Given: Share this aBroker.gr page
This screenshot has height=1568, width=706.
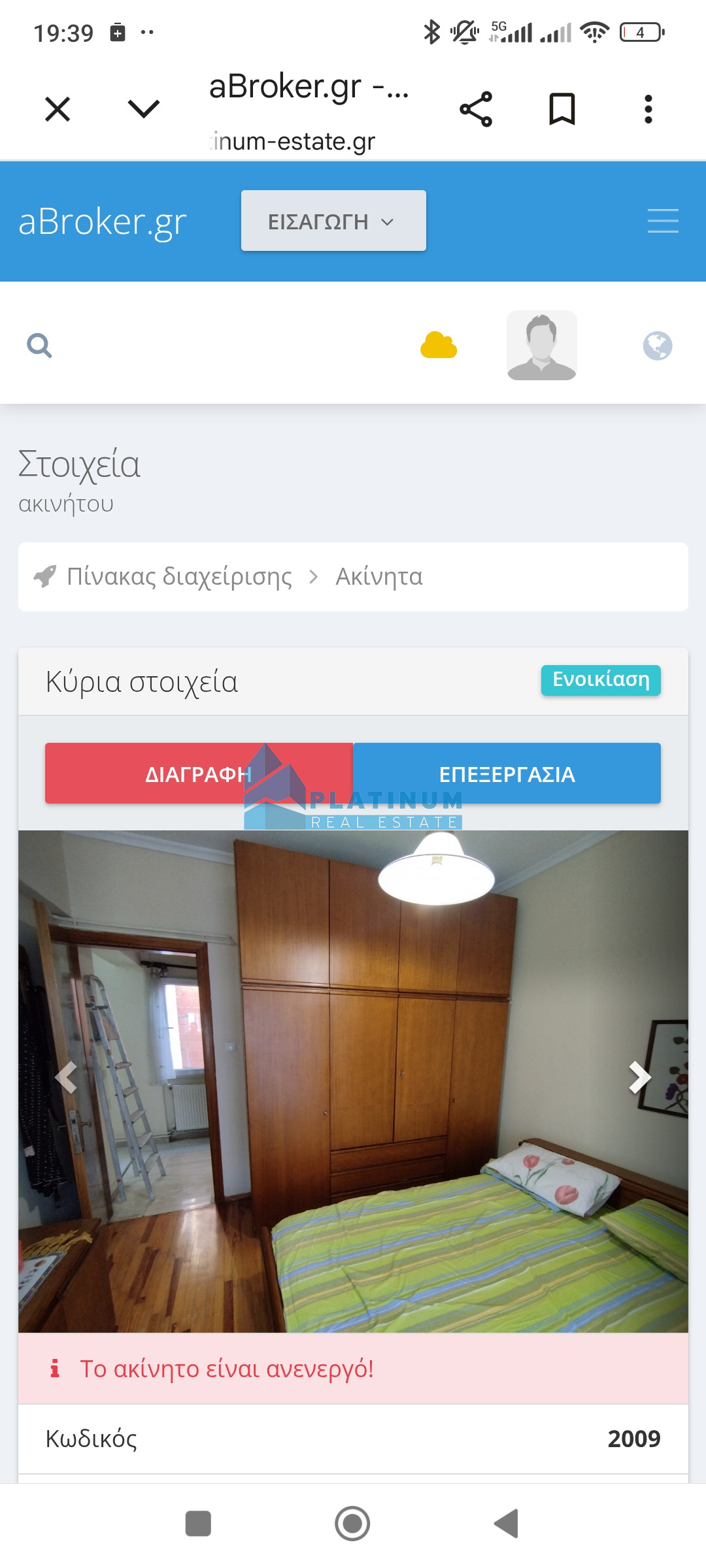Looking at the screenshot, I should [476, 109].
